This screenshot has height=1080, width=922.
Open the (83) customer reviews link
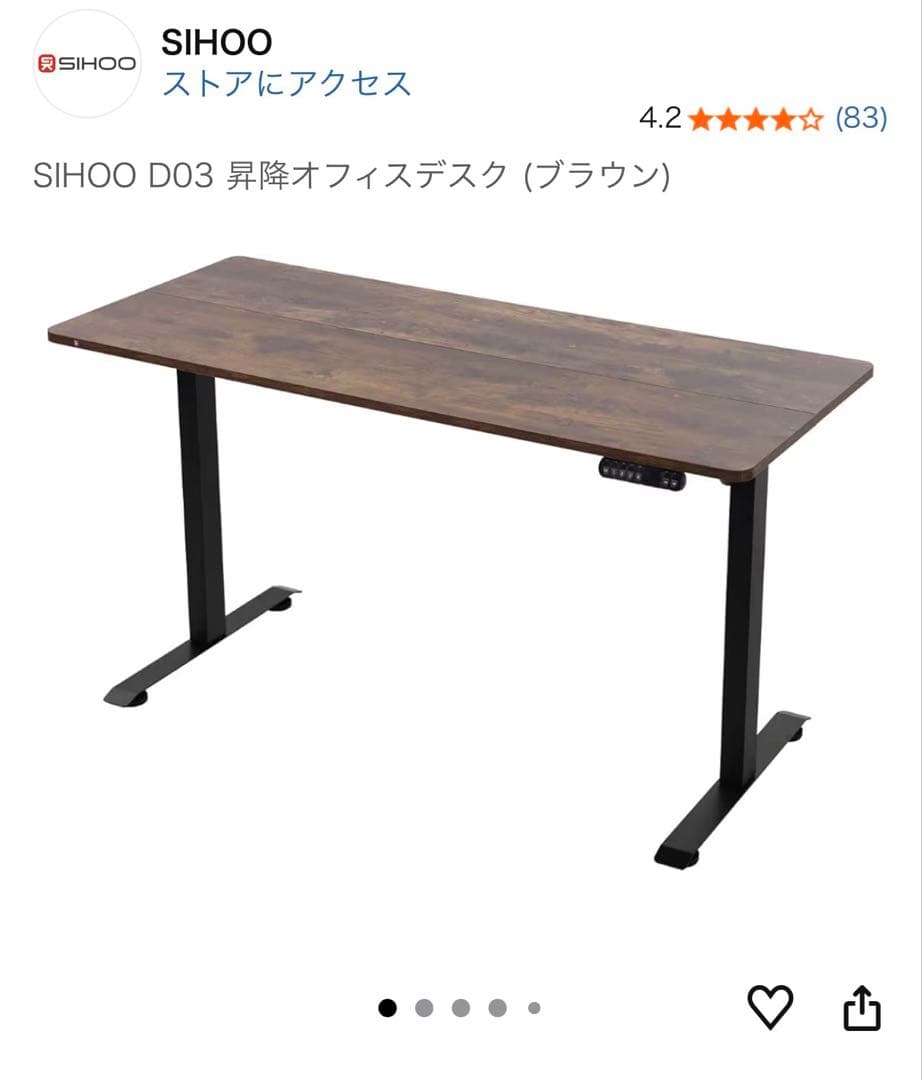(x=861, y=118)
